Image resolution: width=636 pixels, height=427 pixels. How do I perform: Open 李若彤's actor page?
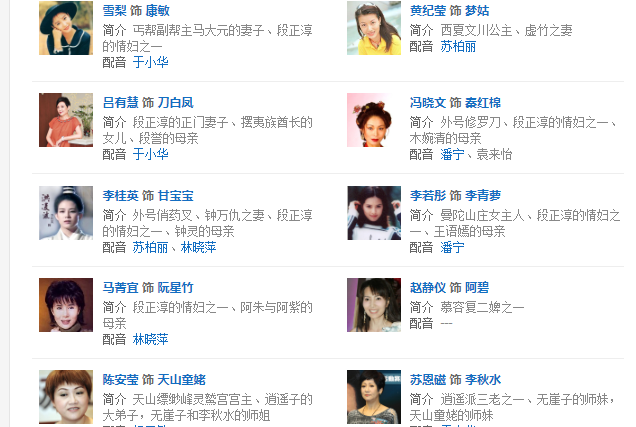point(428,195)
